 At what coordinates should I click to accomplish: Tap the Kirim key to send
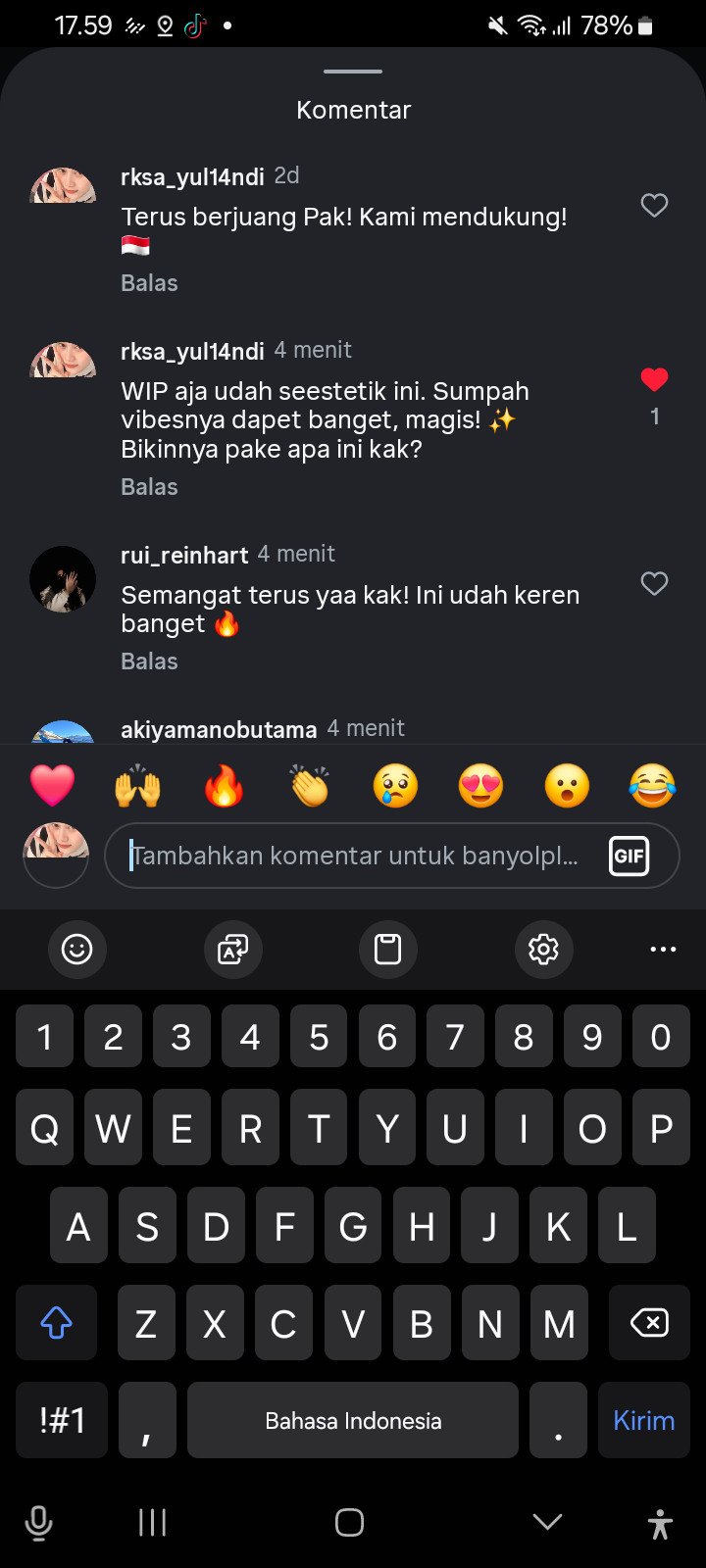pyautogui.click(x=643, y=1421)
